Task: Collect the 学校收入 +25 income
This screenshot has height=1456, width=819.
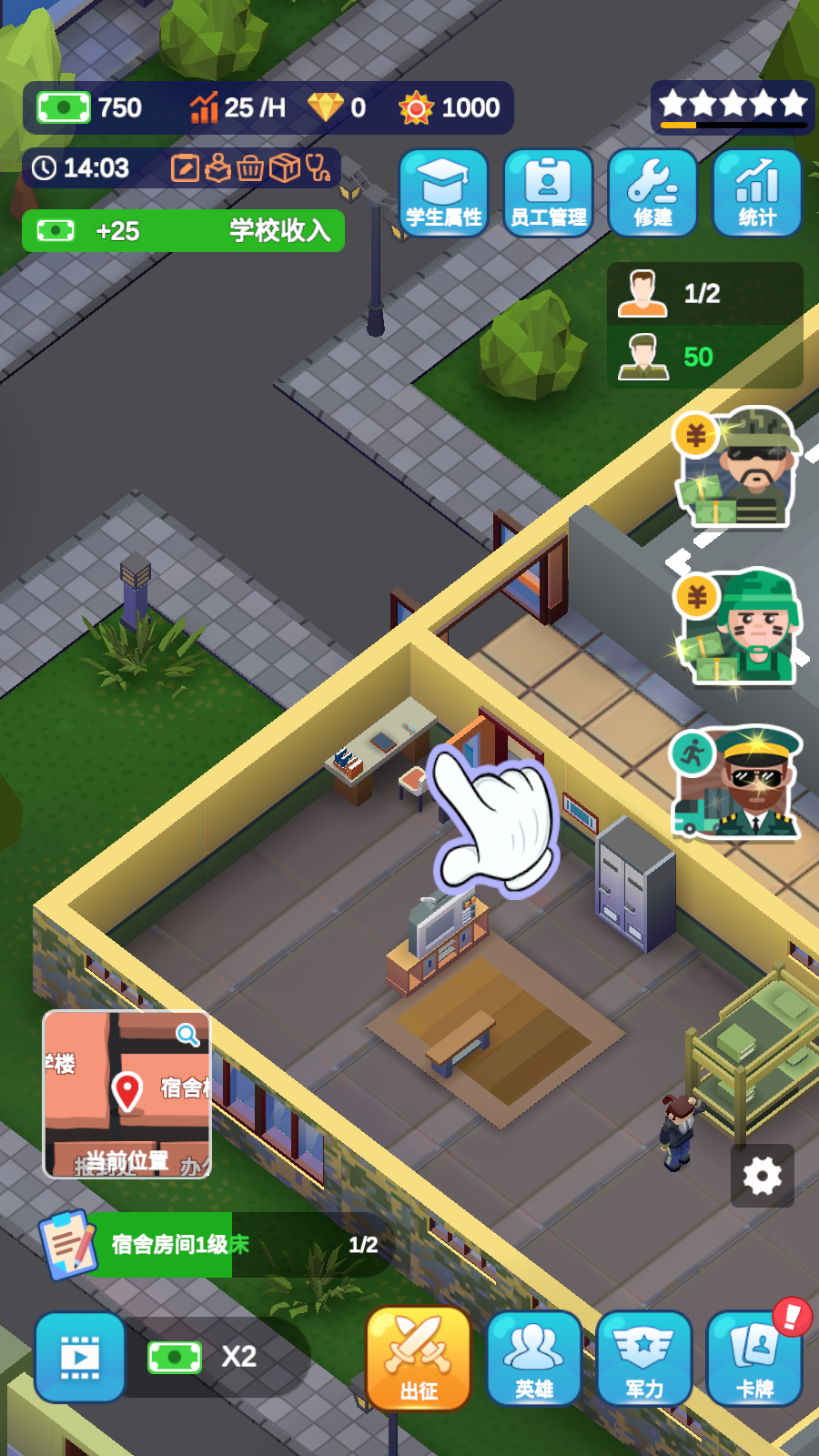Action: click(183, 231)
